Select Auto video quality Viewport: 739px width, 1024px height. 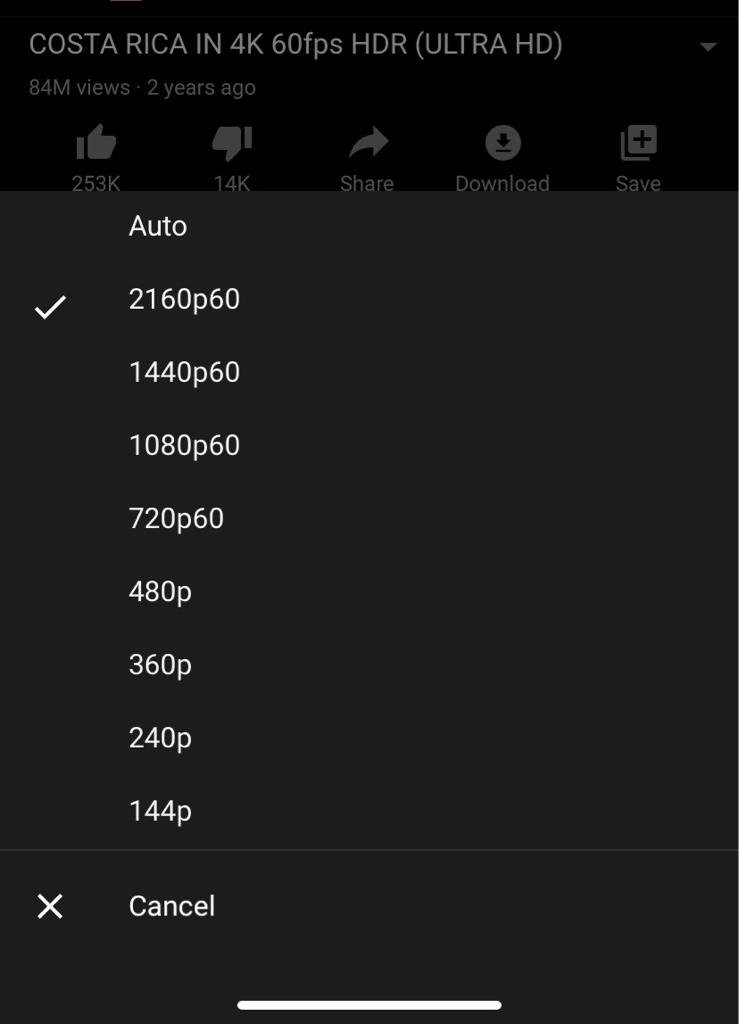(x=369, y=226)
